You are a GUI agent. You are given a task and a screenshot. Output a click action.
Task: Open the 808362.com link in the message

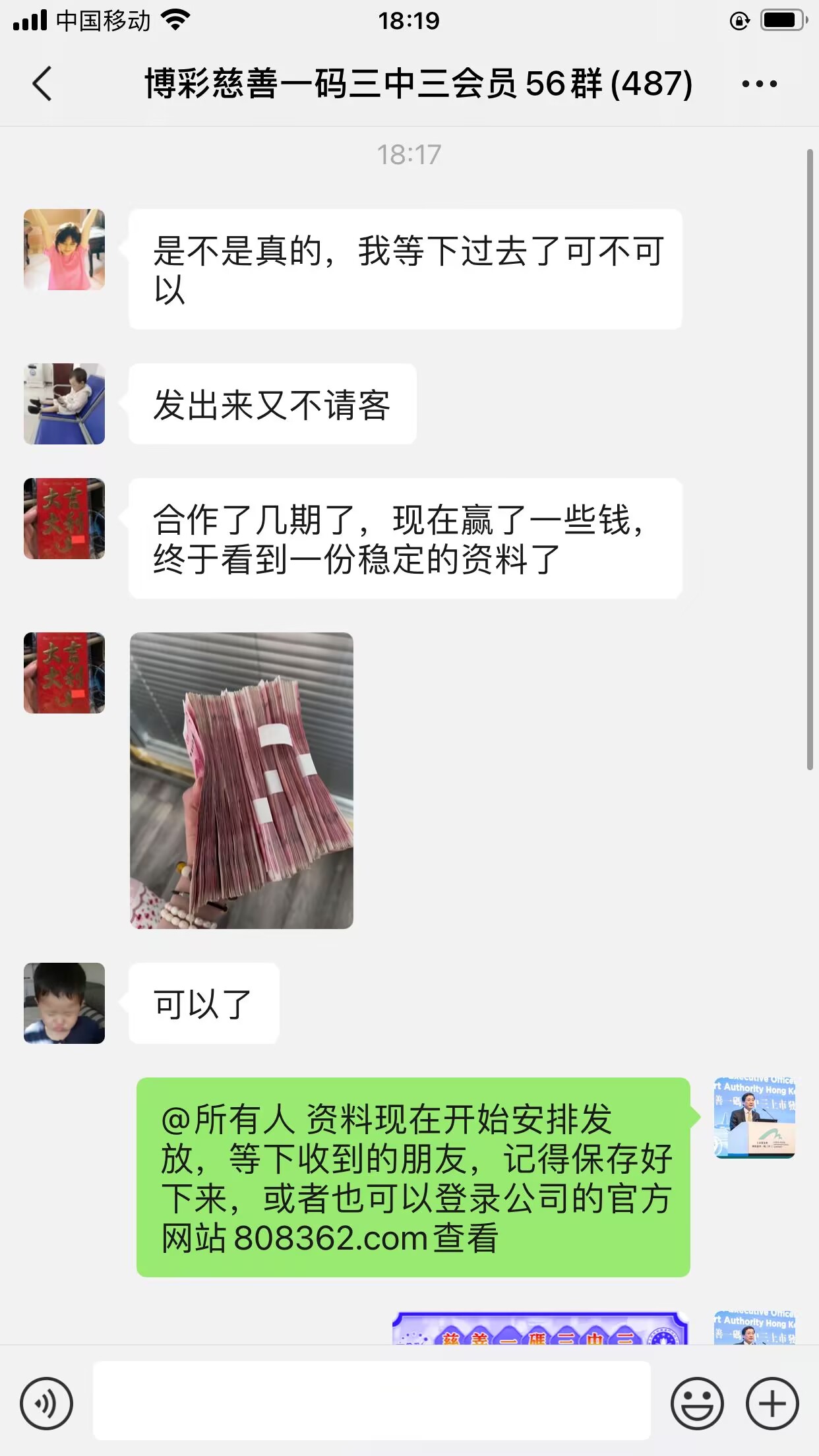[331, 1238]
